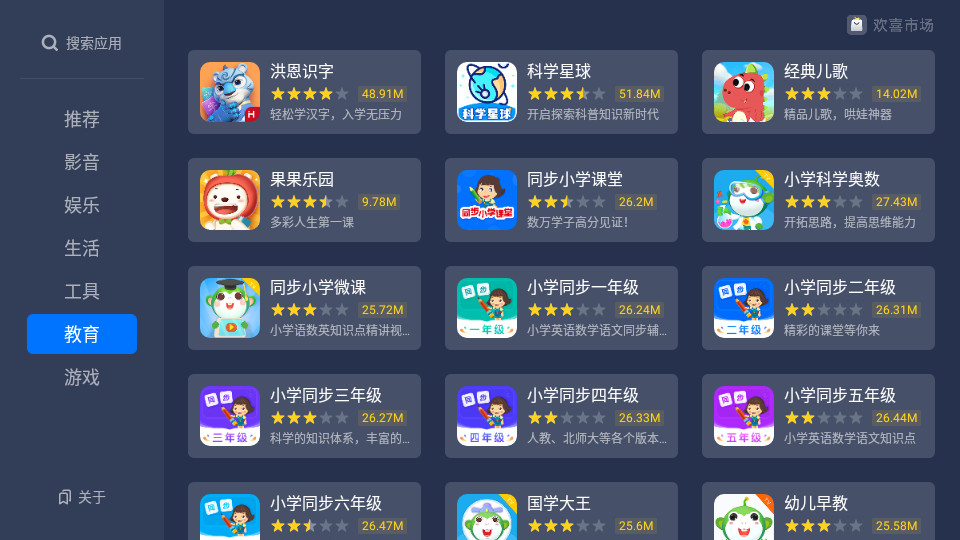Image resolution: width=960 pixels, height=540 pixels.
Task: Open the 洪恩识字 app card
Action: point(304,92)
